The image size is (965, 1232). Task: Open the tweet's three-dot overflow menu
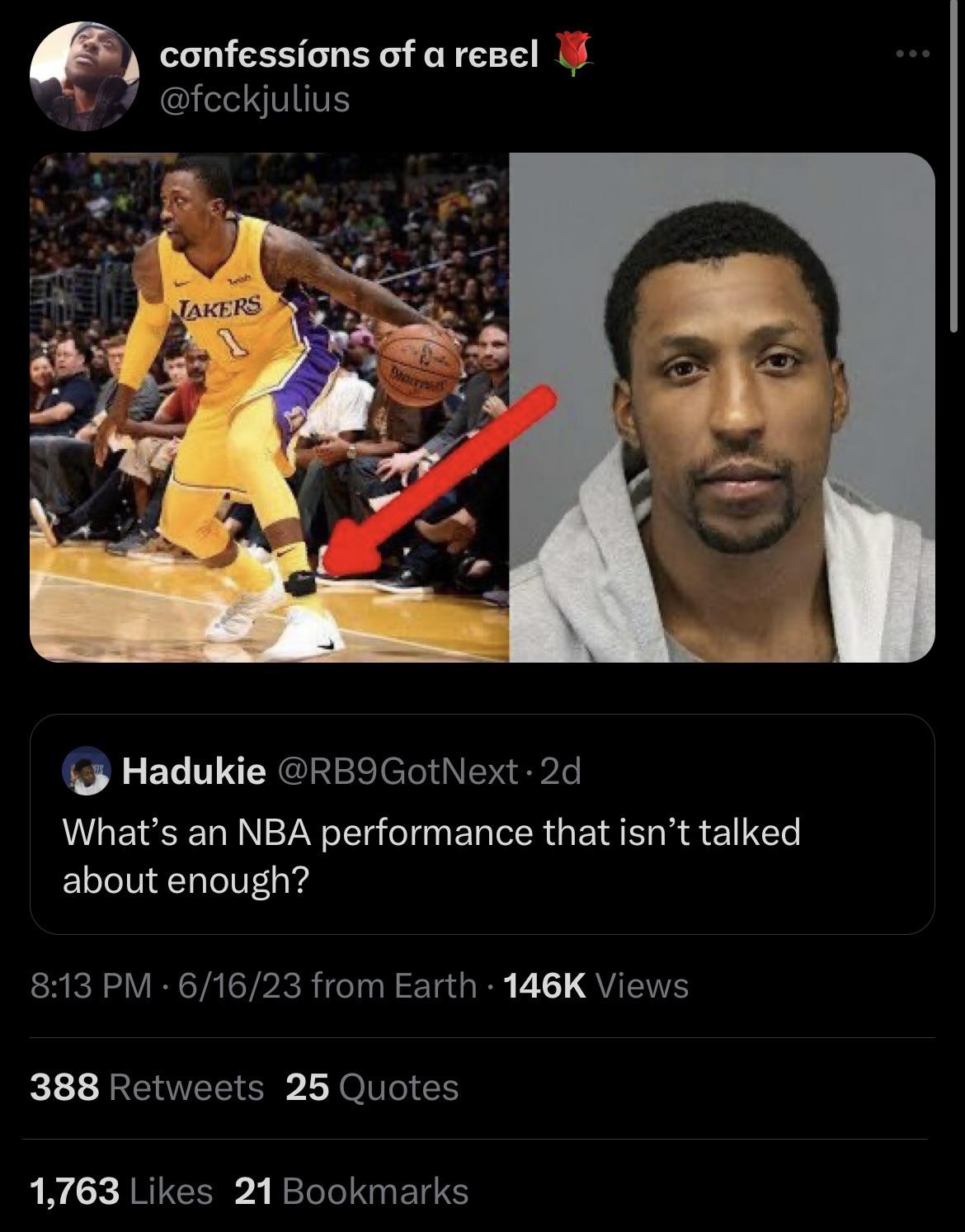point(913,54)
